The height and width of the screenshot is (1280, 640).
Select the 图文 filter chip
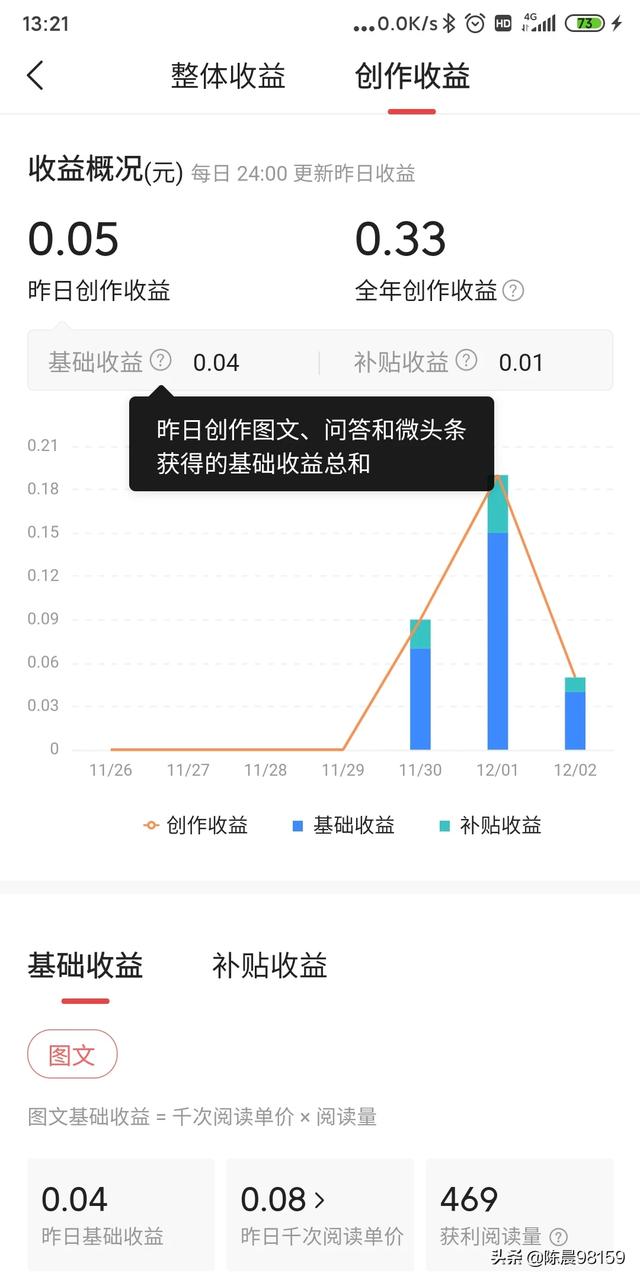(x=72, y=1055)
